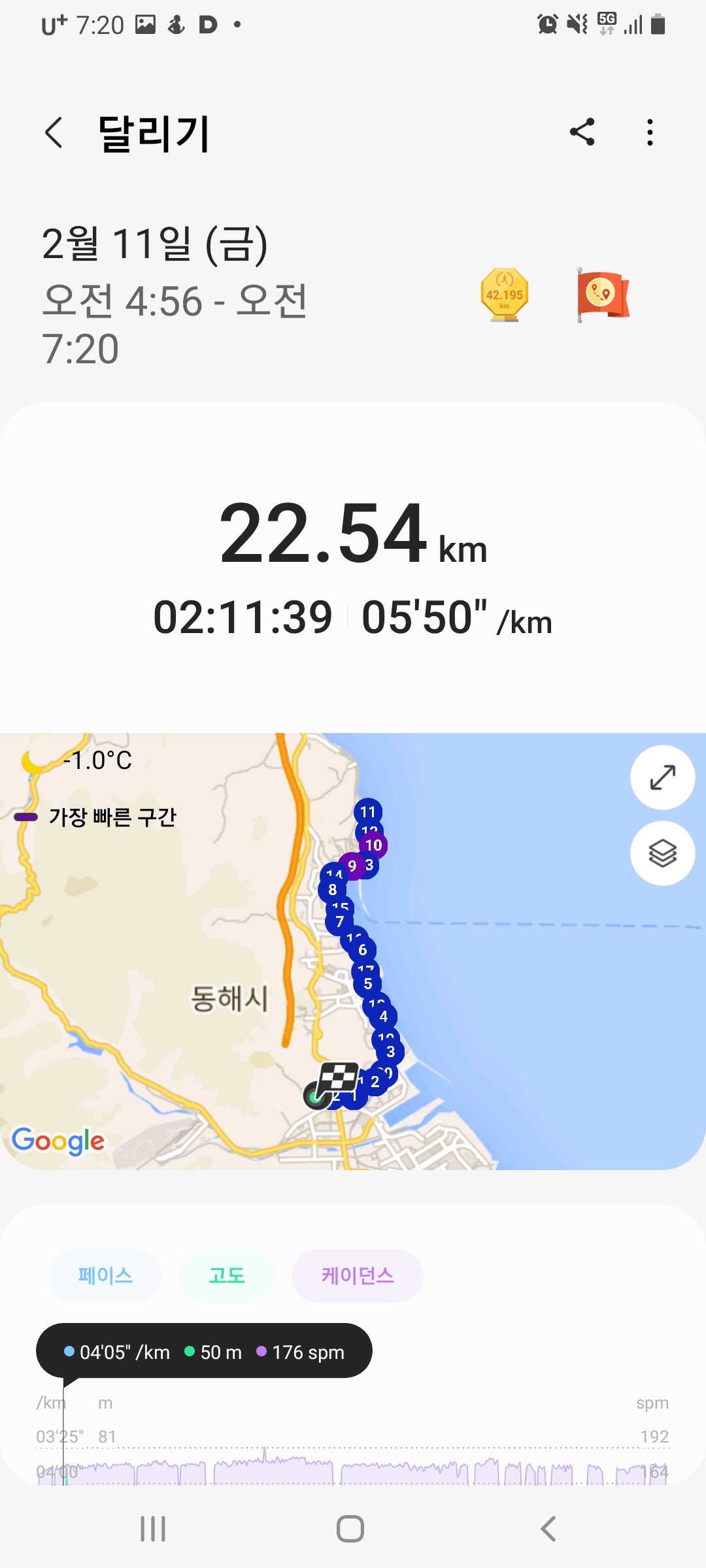Viewport: 706px width, 1568px height.
Task: Expand the route map to full screen
Action: pyautogui.click(x=662, y=777)
